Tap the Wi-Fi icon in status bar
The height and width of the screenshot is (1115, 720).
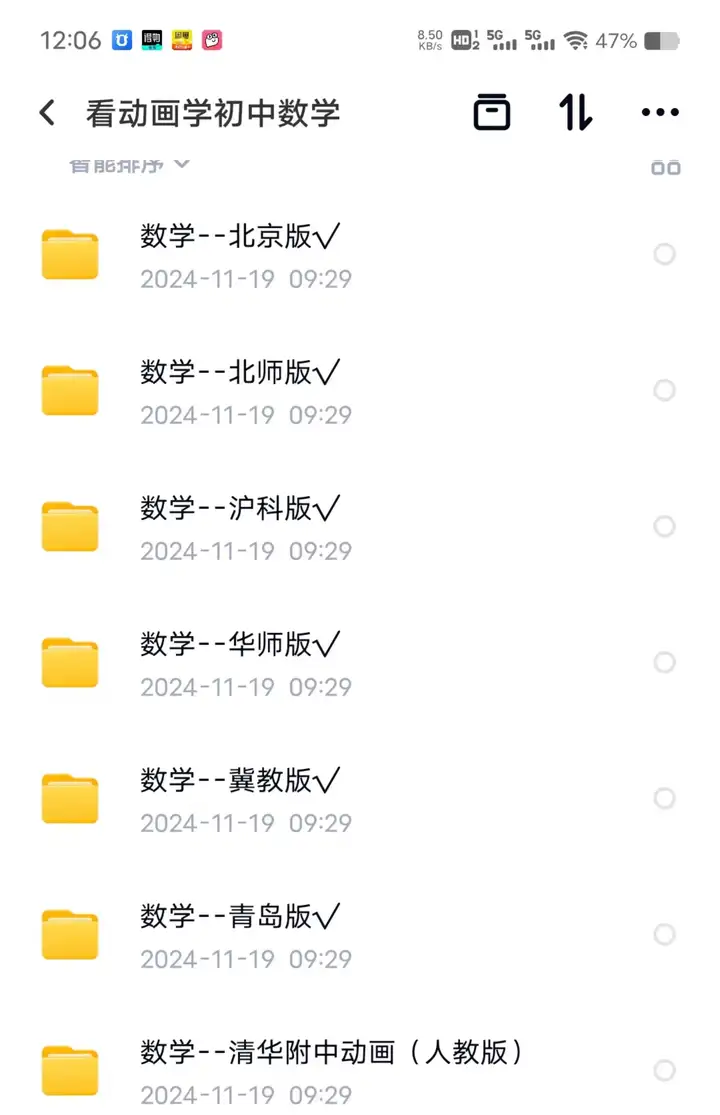578,40
